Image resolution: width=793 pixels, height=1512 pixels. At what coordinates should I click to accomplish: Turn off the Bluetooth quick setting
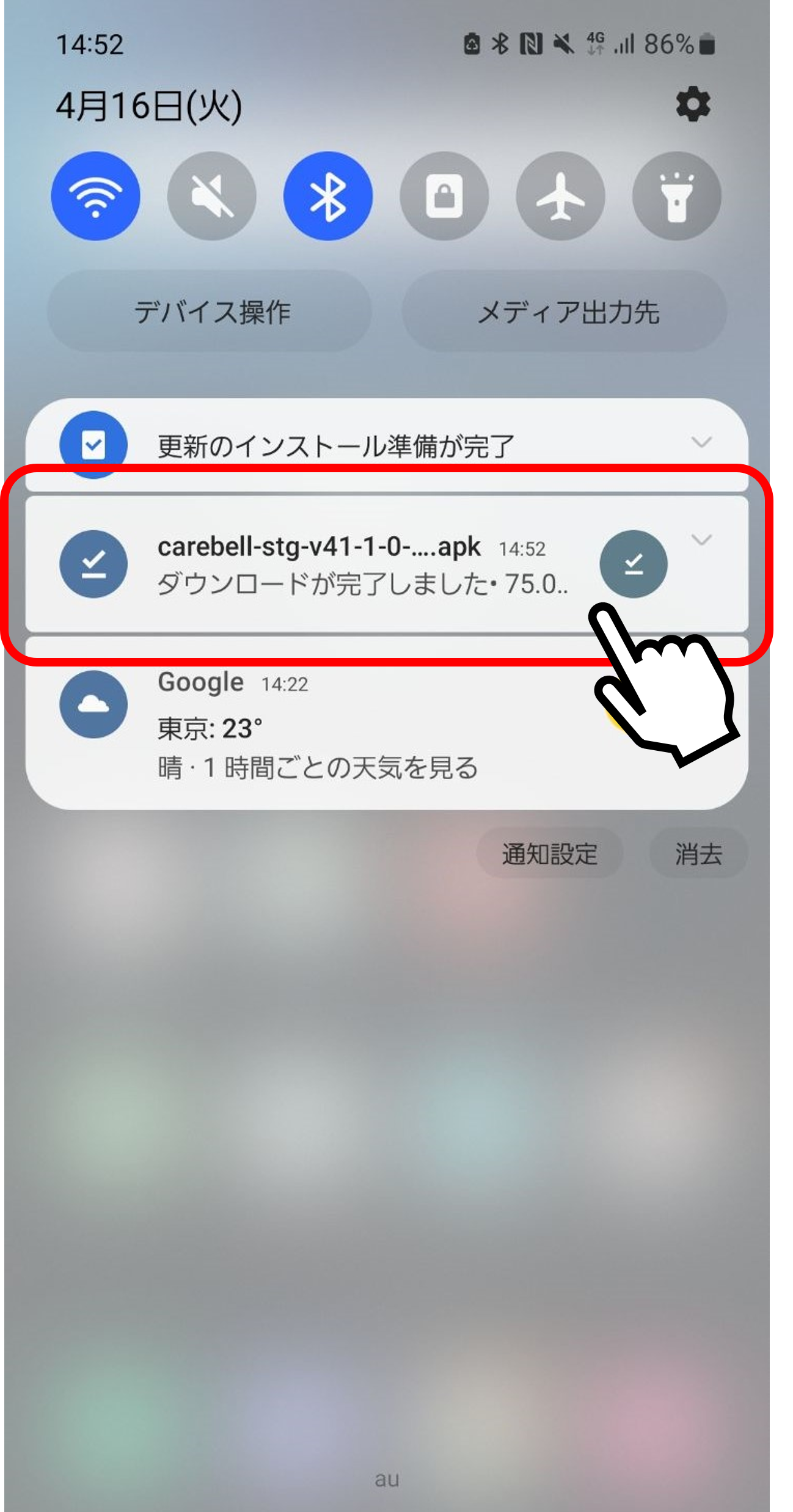[328, 196]
